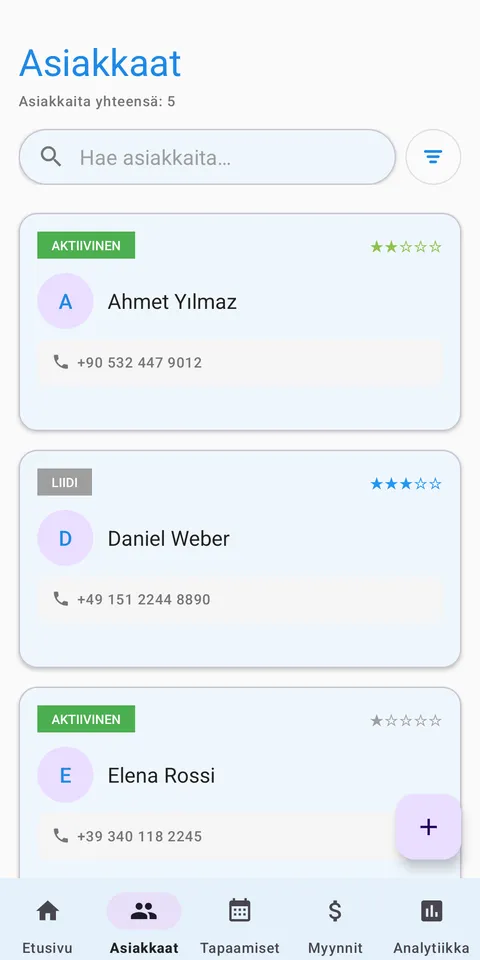Open Elena Rossi's customer card

coord(240,782)
